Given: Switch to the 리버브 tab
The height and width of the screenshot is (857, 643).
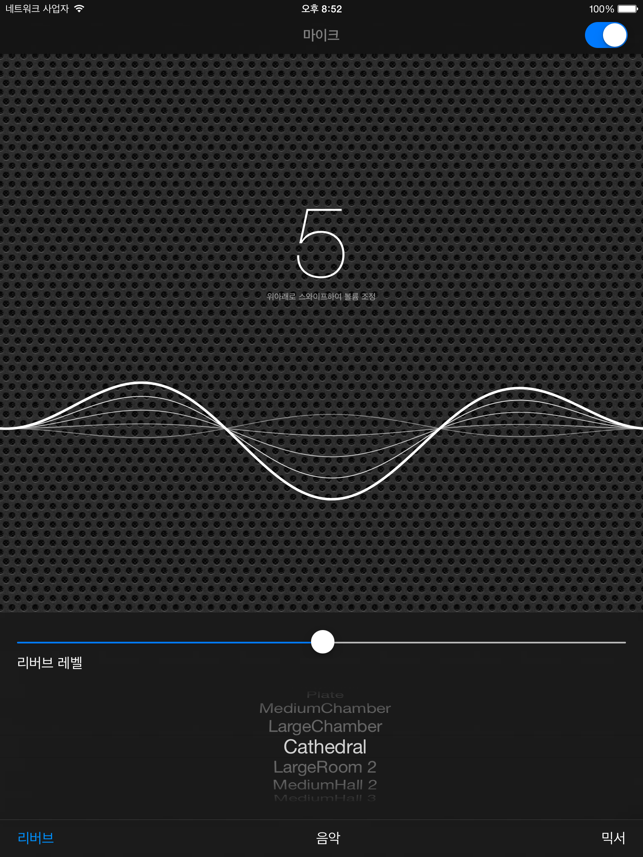Looking at the screenshot, I should [35, 838].
